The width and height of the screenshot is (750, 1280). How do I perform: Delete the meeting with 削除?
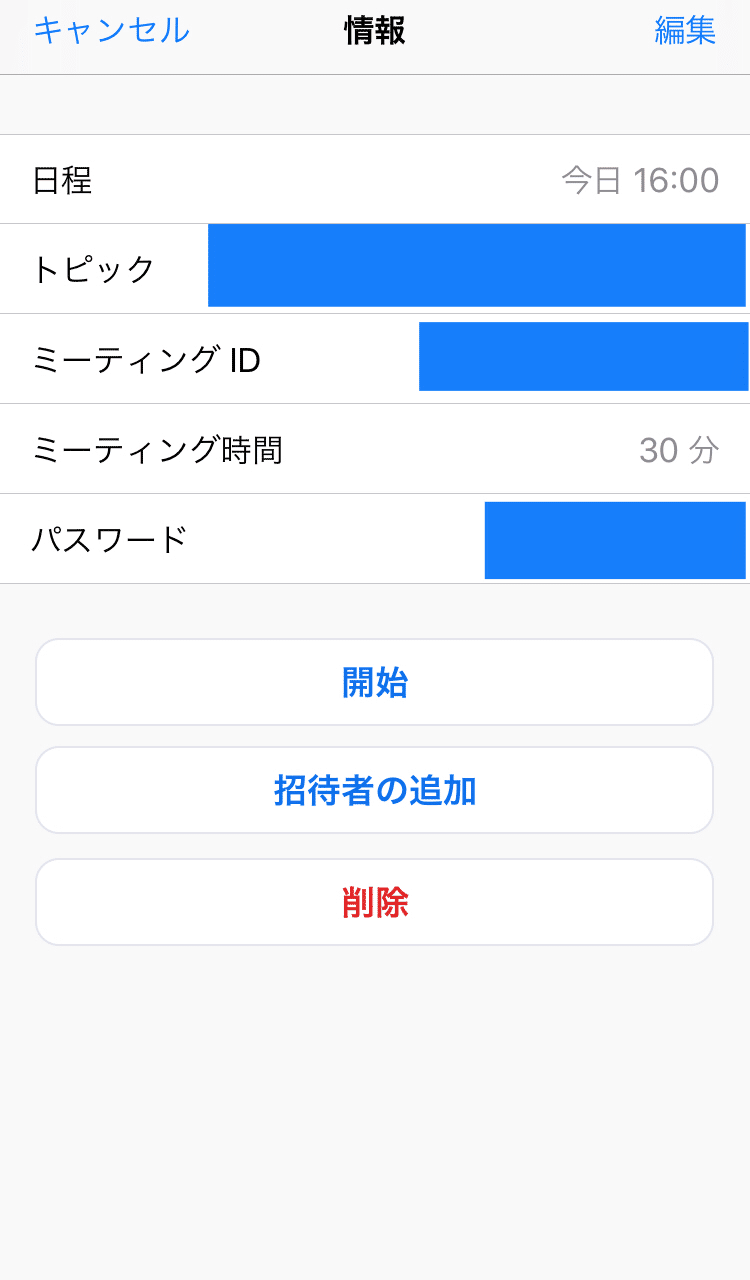click(374, 902)
